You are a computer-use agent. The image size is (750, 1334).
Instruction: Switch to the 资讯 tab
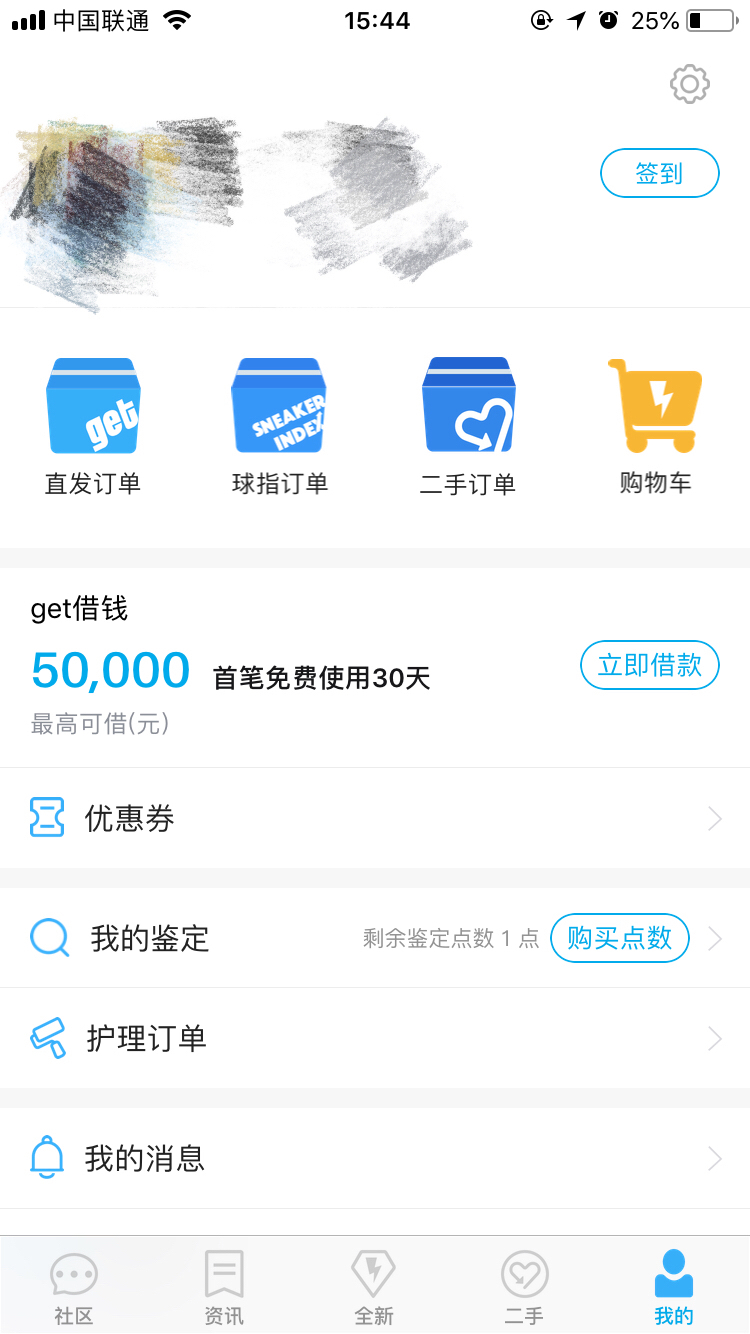[224, 1288]
